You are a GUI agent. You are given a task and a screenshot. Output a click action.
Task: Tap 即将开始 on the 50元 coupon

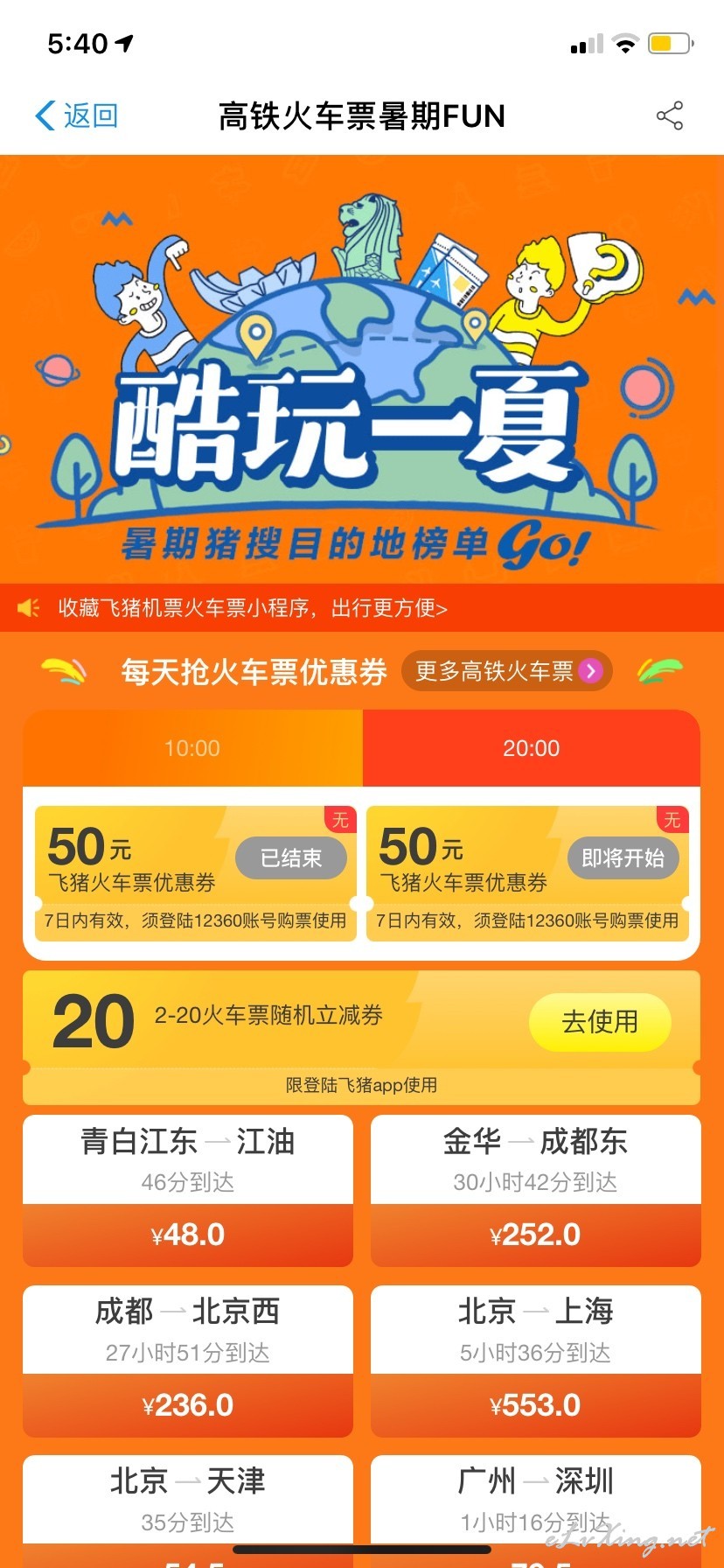[x=623, y=858]
